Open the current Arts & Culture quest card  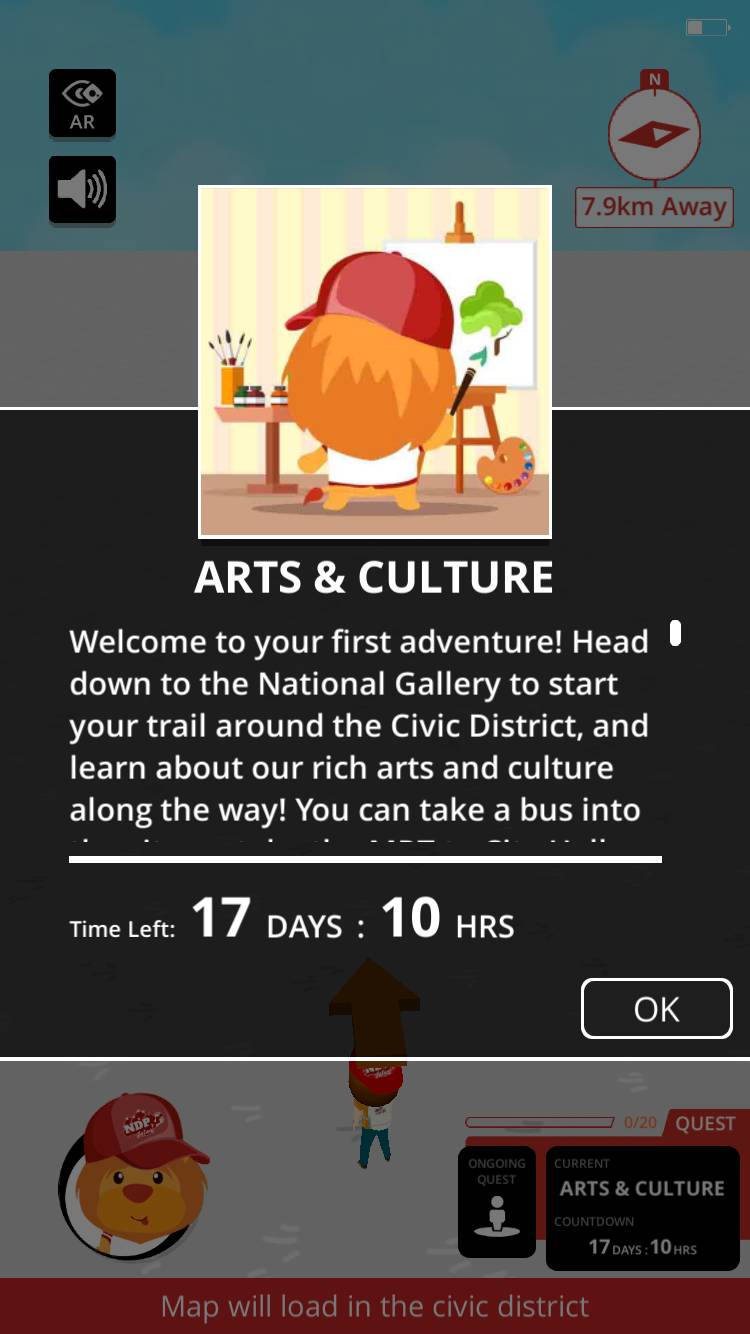642,1209
